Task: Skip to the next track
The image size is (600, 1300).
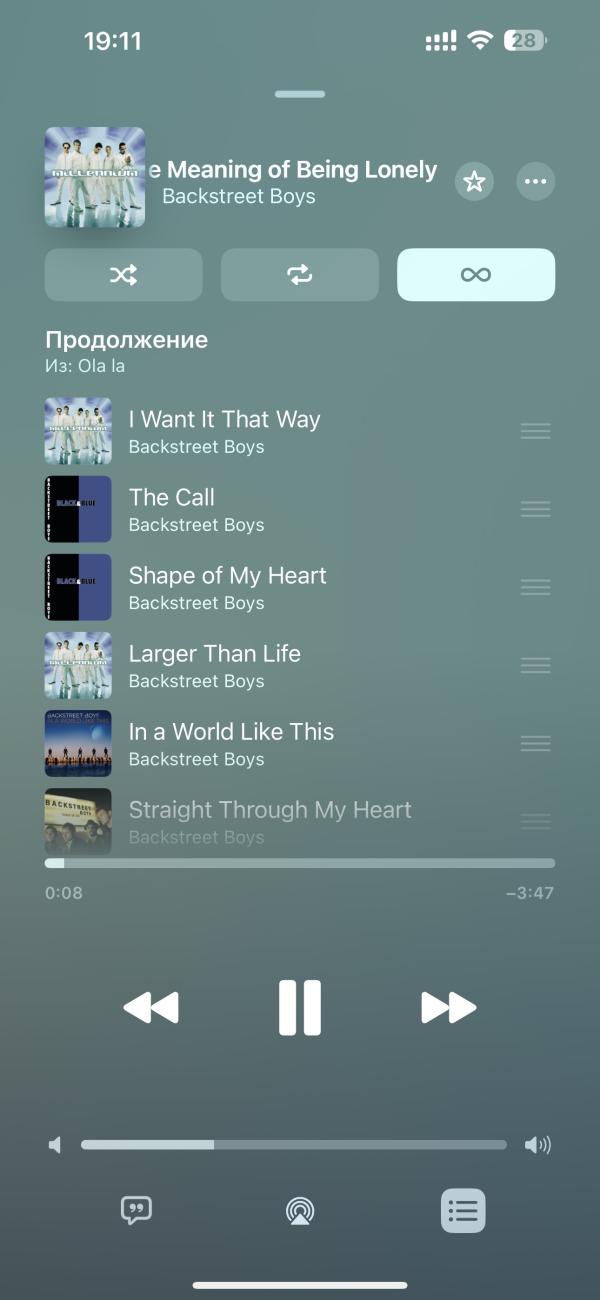Action: (x=449, y=1007)
